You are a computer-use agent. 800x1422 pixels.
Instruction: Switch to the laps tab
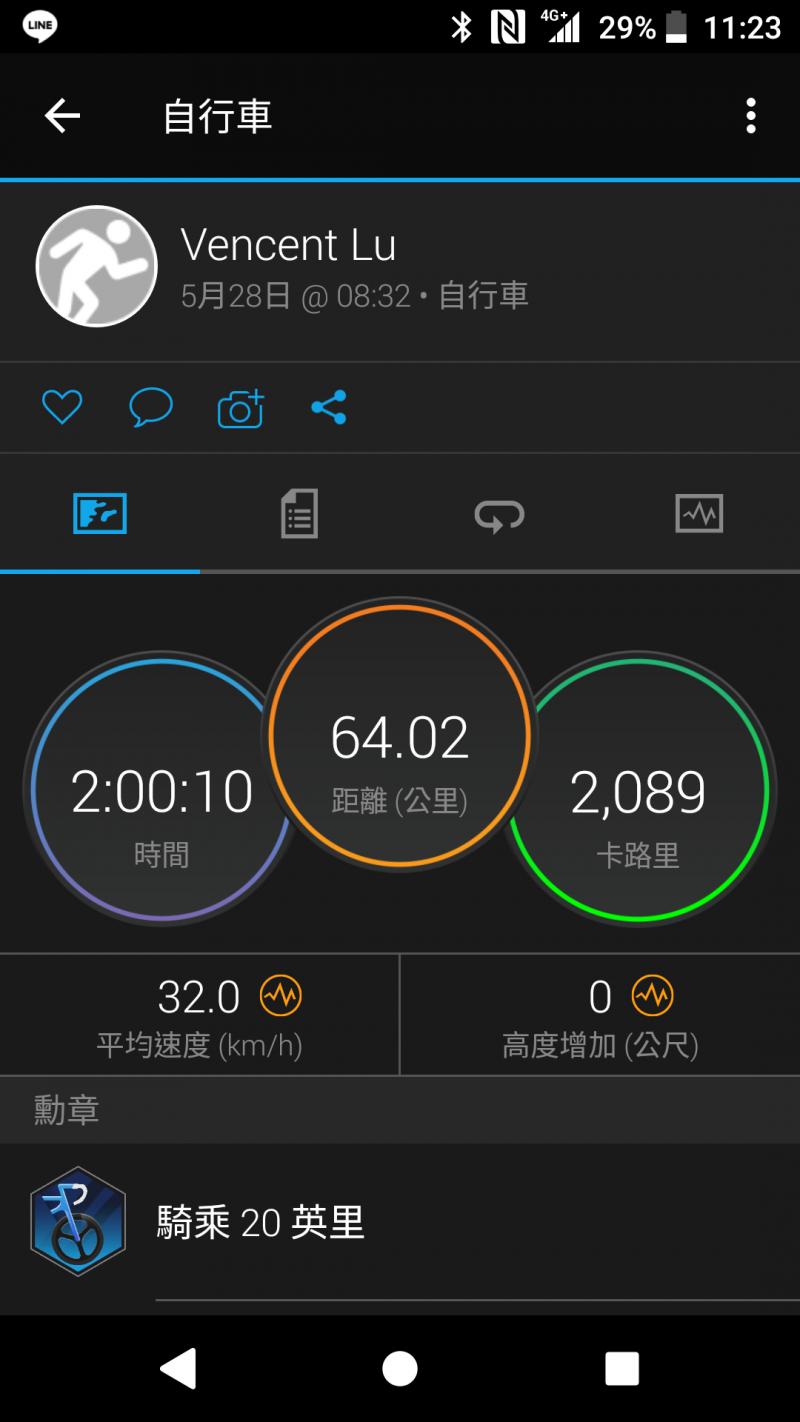click(499, 514)
